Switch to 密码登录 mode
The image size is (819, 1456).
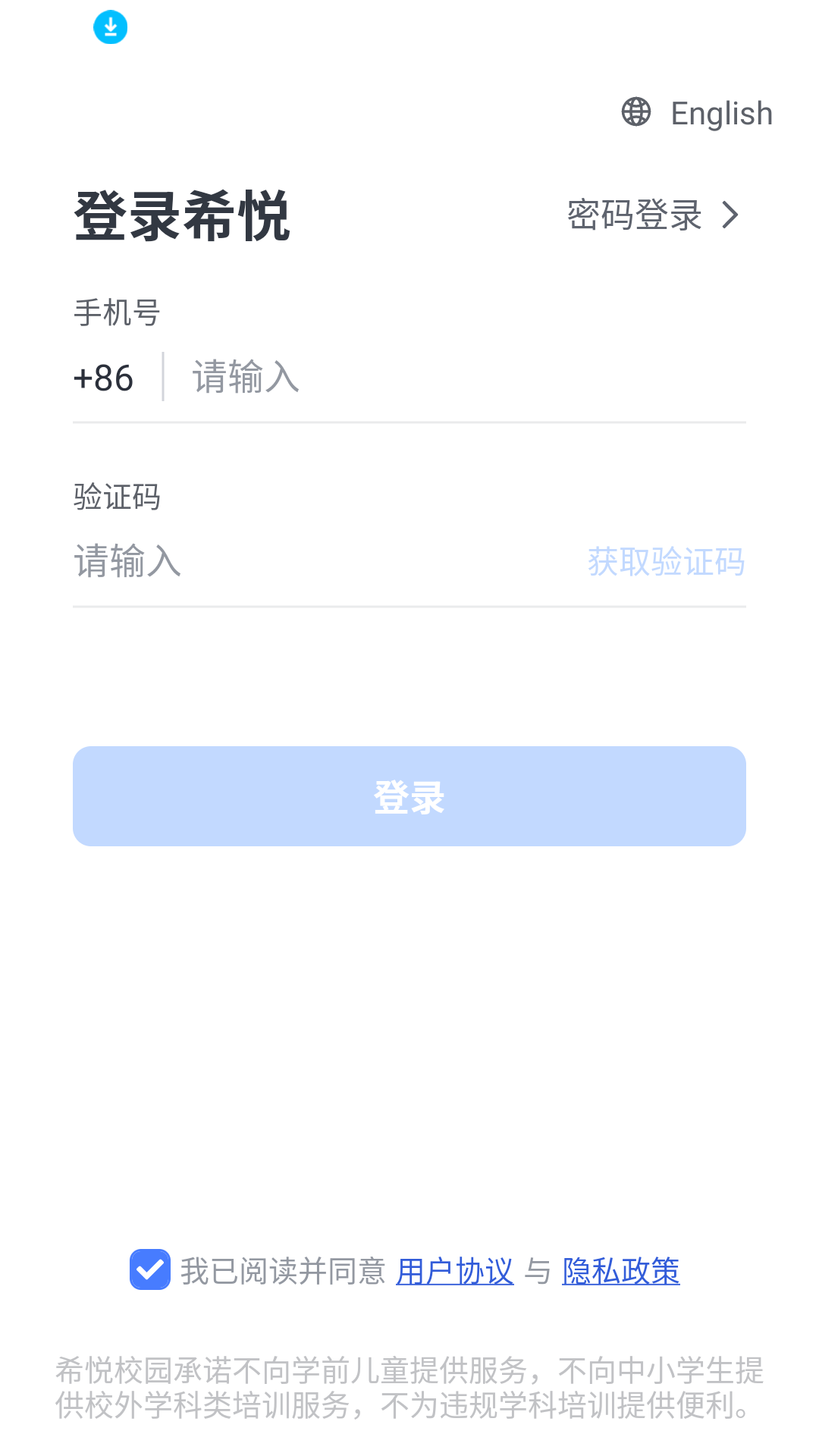(x=634, y=215)
